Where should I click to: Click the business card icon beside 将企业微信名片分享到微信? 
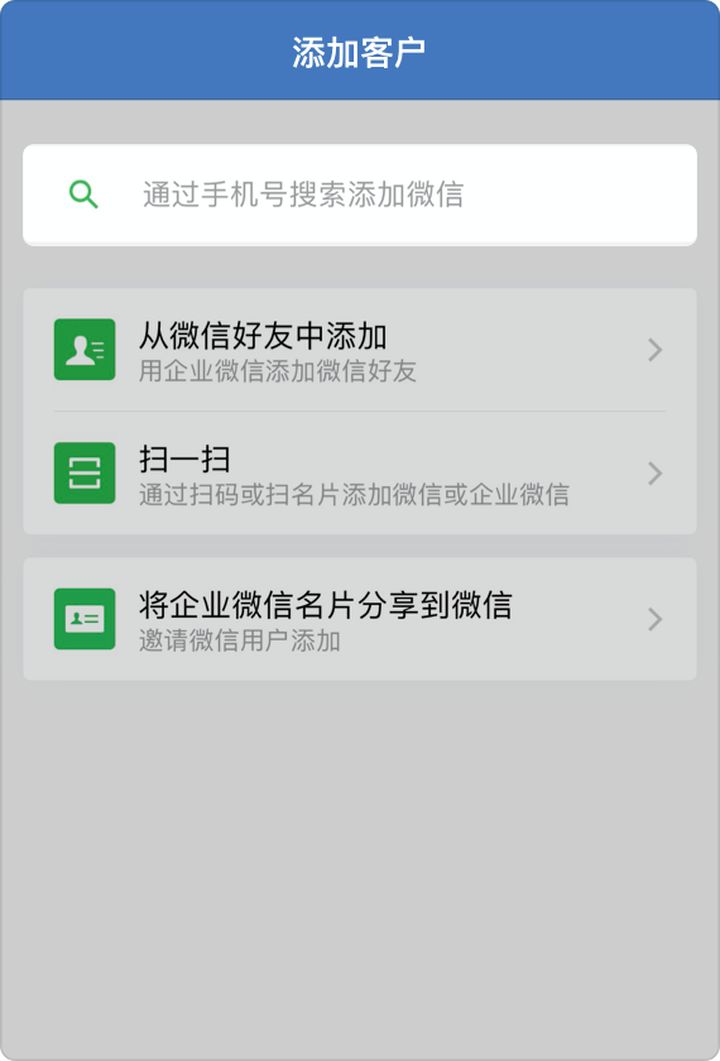(x=84, y=619)
